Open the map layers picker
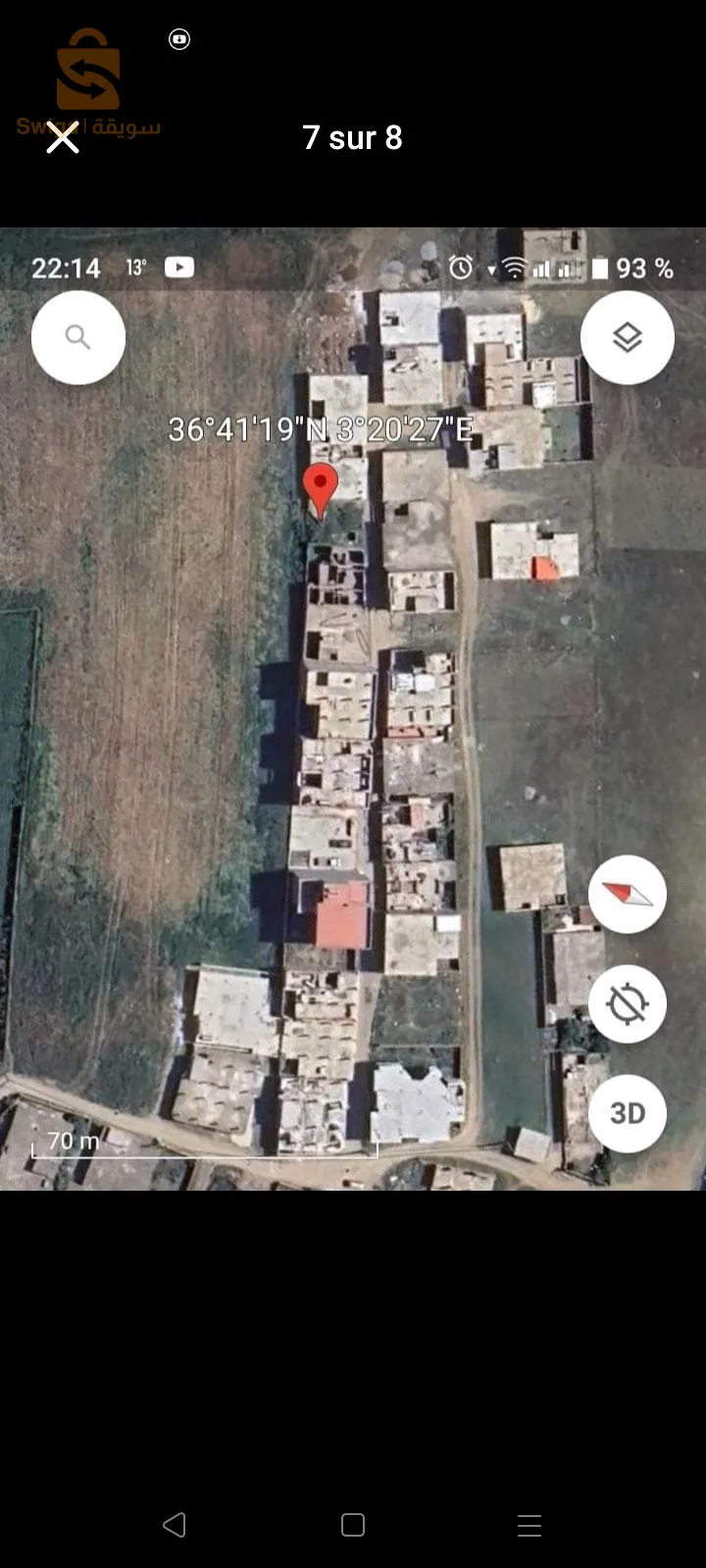The height and width of the screenshot is (1568, 706). (x=627, y=336)
